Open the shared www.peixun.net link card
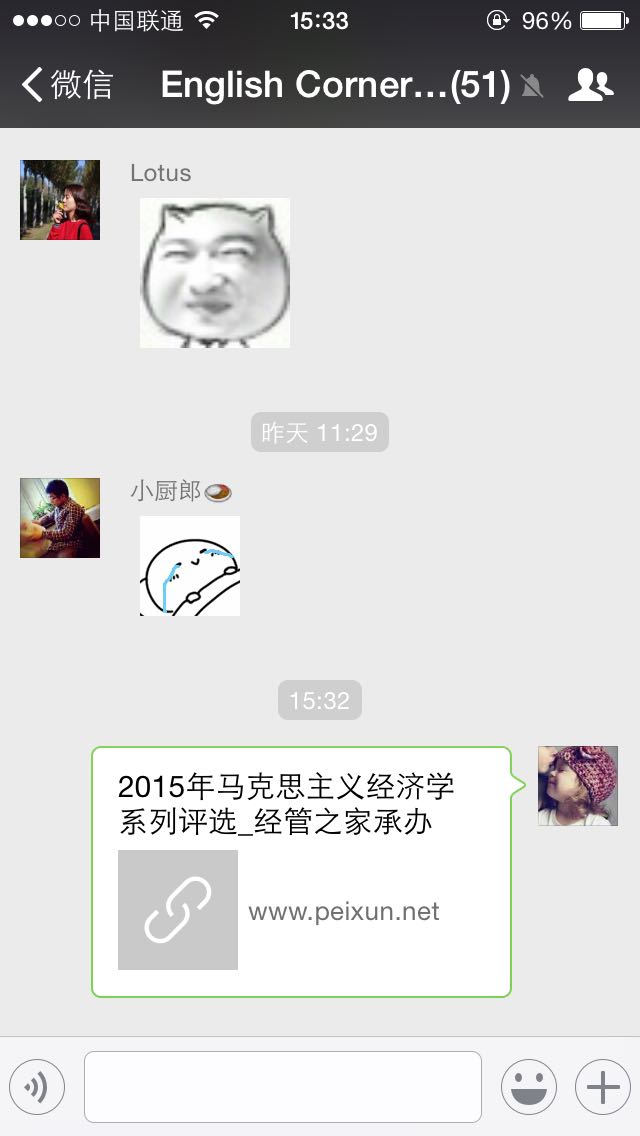The width and height of the screenshot is (640, 1136). (x=300, y=872)
